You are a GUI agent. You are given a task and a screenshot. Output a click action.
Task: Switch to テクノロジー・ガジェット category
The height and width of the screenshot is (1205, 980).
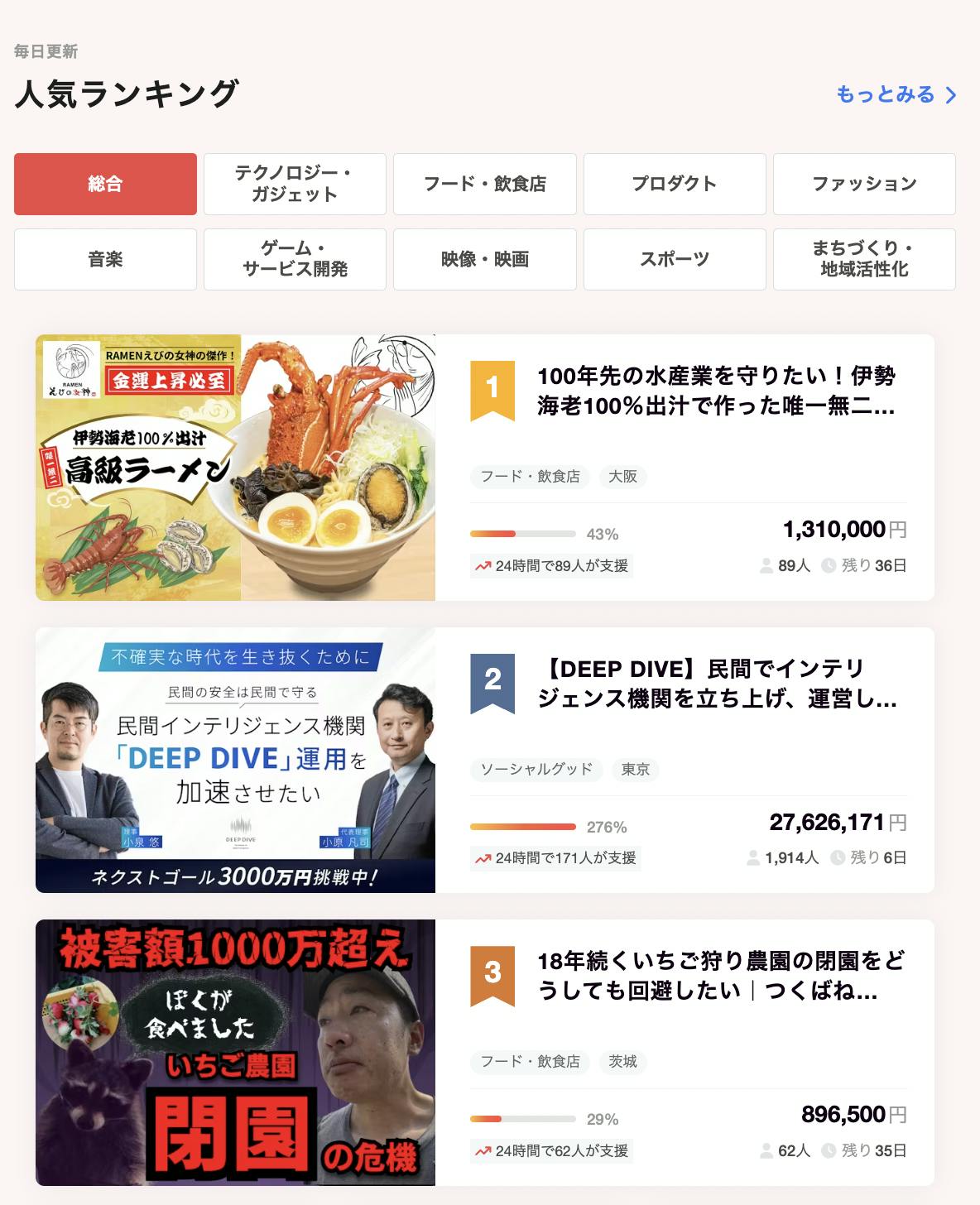point(295,184)
